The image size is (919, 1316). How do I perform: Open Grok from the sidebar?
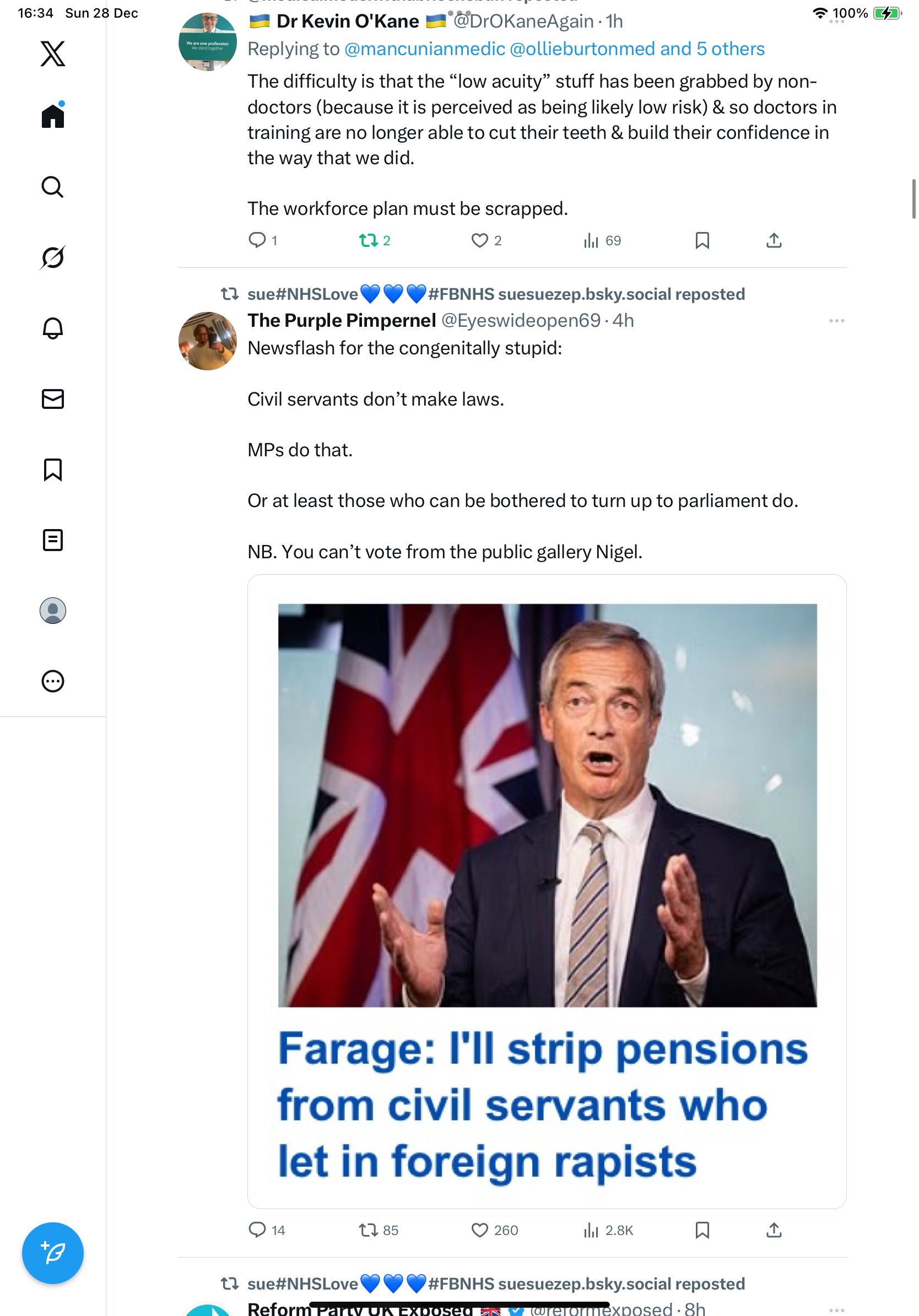(53, 257)
